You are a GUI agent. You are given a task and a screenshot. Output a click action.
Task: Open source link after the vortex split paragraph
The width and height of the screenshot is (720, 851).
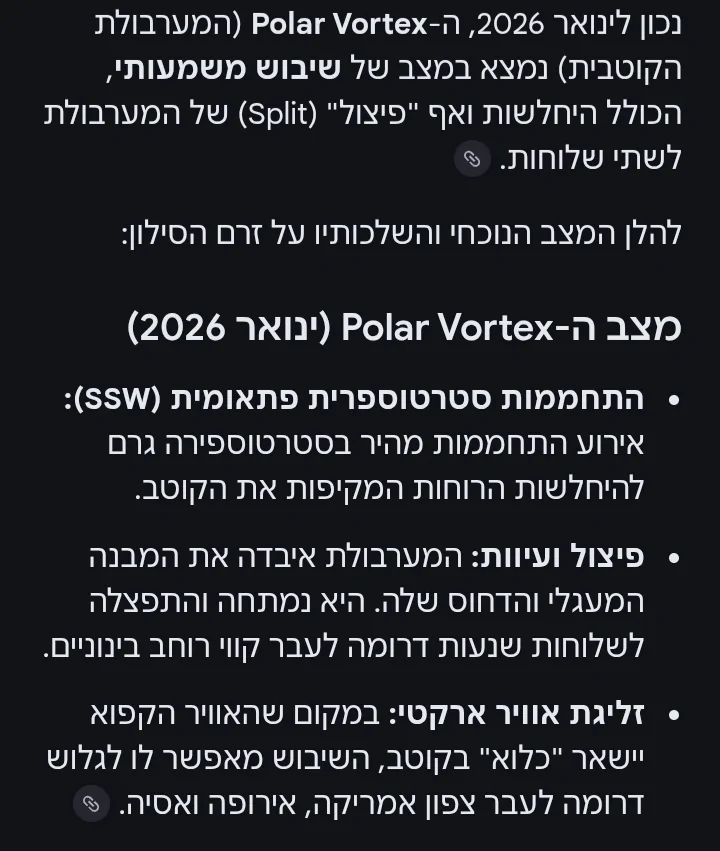472,159
